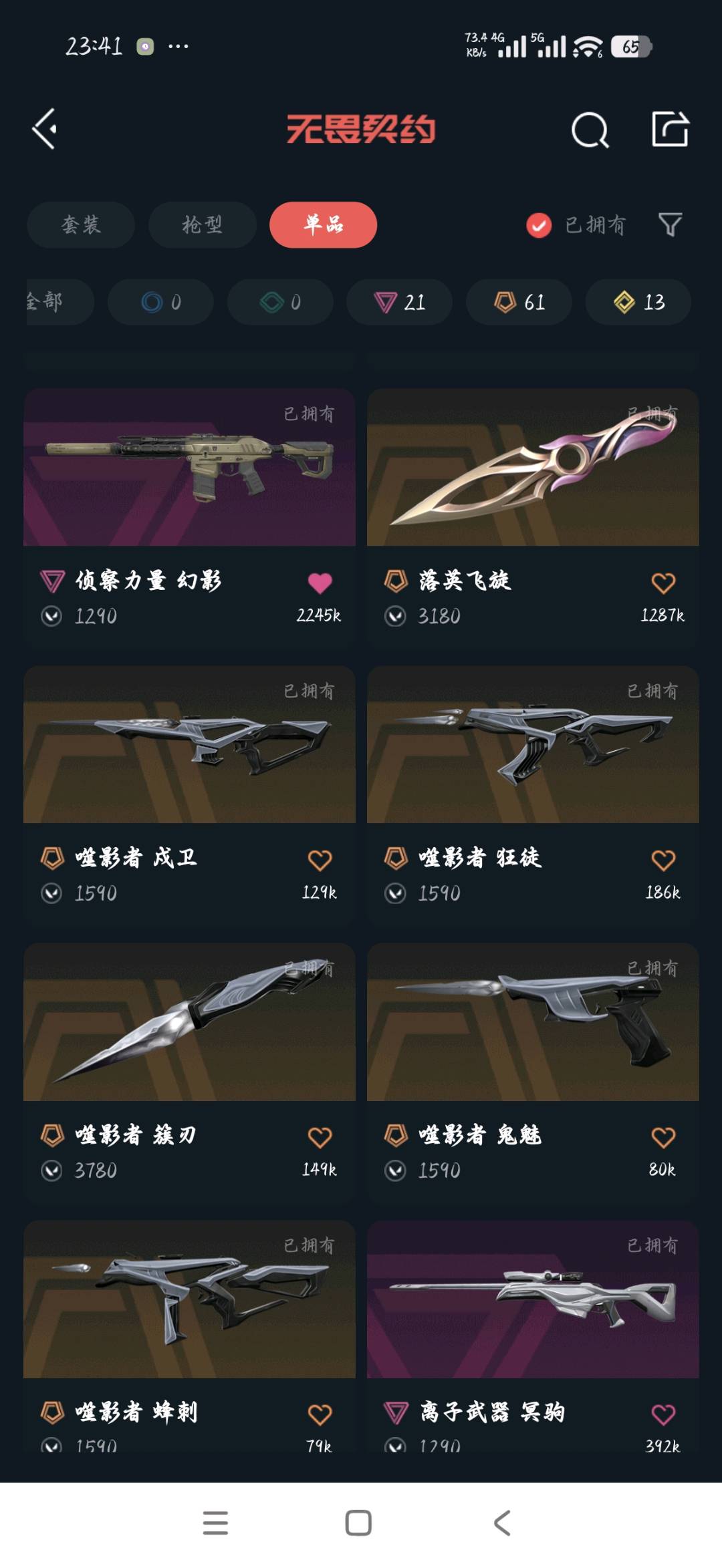Screen dimensions: 722x1568
Task: Open the filter funnel icon
Action: click(669, 224)
